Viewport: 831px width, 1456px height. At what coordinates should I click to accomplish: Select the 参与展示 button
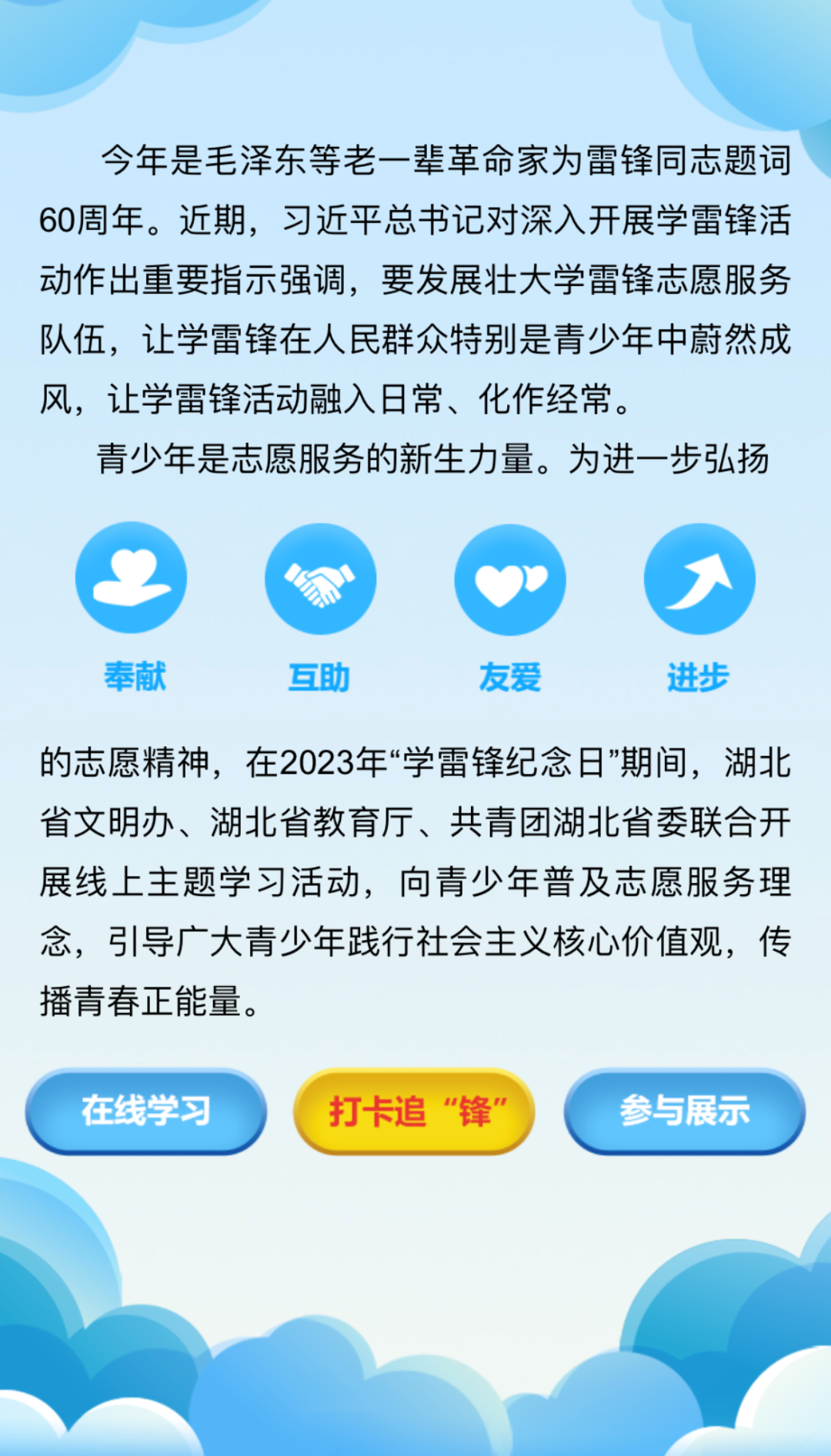[684, 1111]
